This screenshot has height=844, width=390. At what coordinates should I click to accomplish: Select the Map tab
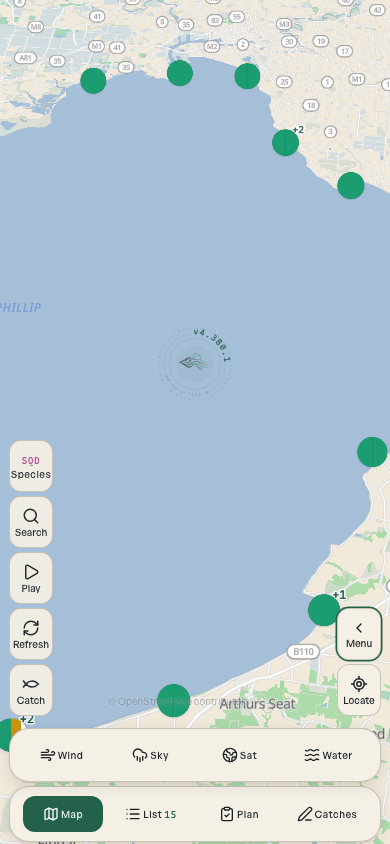[x=63, y=814]
